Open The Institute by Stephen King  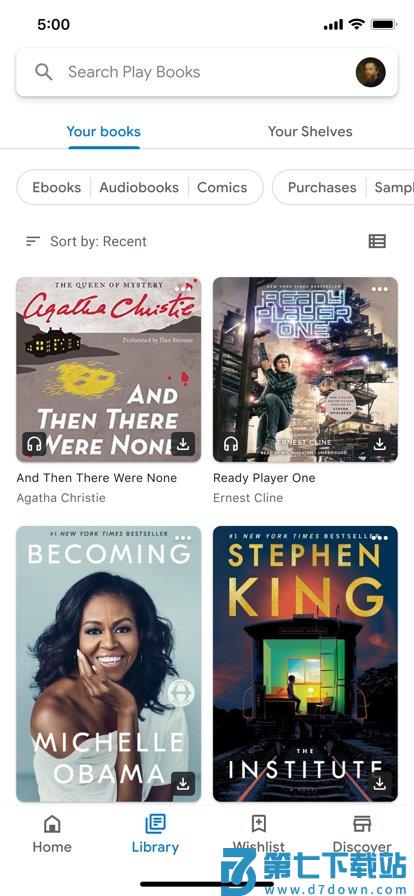coord(305,664)
